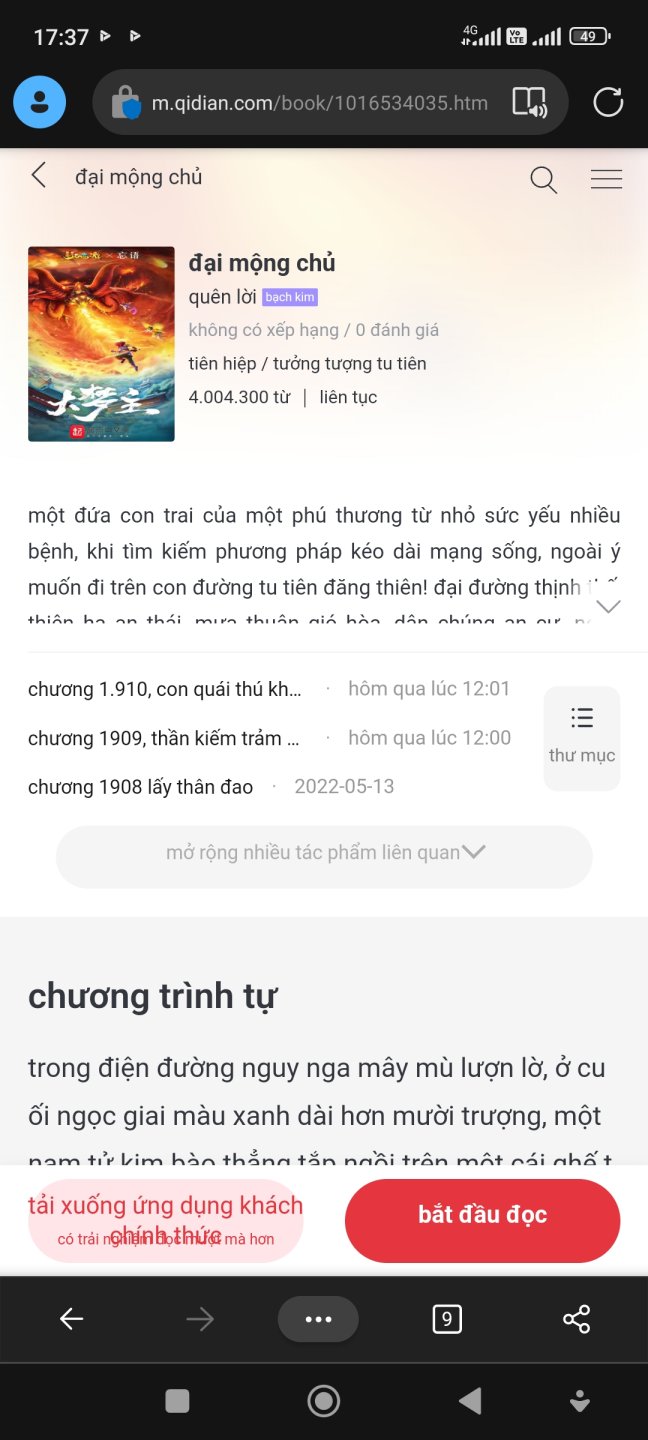This screenshot has width=648, height=1440.
Task: Open the address bar with m.qidian.com
Action: 318,102
